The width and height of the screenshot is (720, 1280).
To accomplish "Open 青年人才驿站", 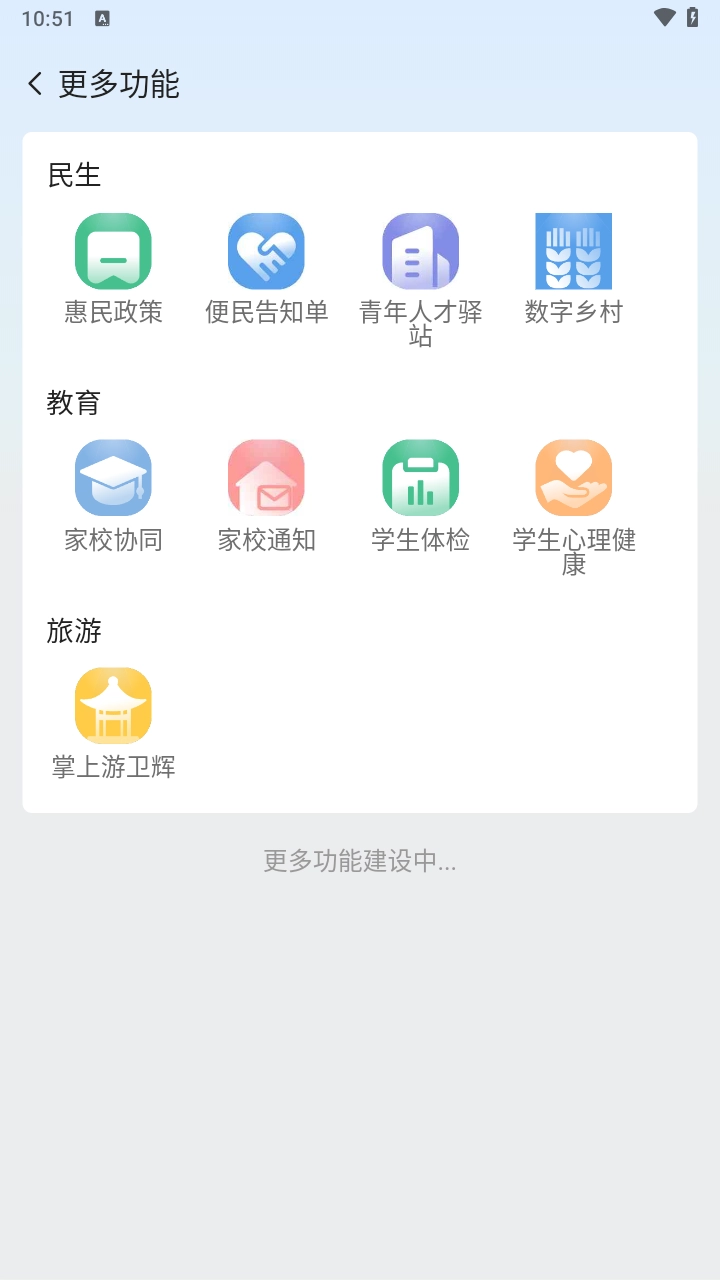I will pos(420,252).
